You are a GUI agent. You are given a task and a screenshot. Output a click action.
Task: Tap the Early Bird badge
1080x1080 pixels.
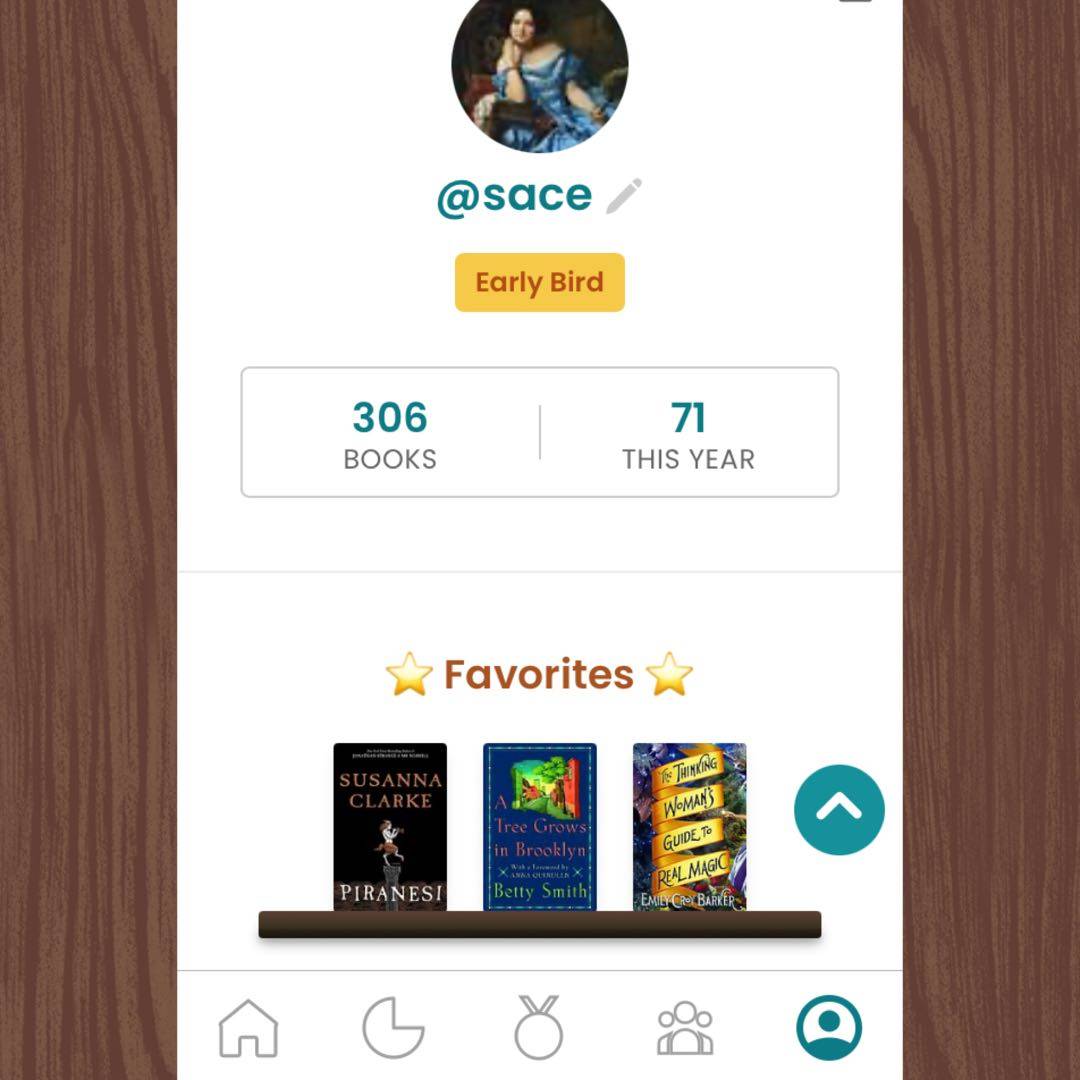540,282
